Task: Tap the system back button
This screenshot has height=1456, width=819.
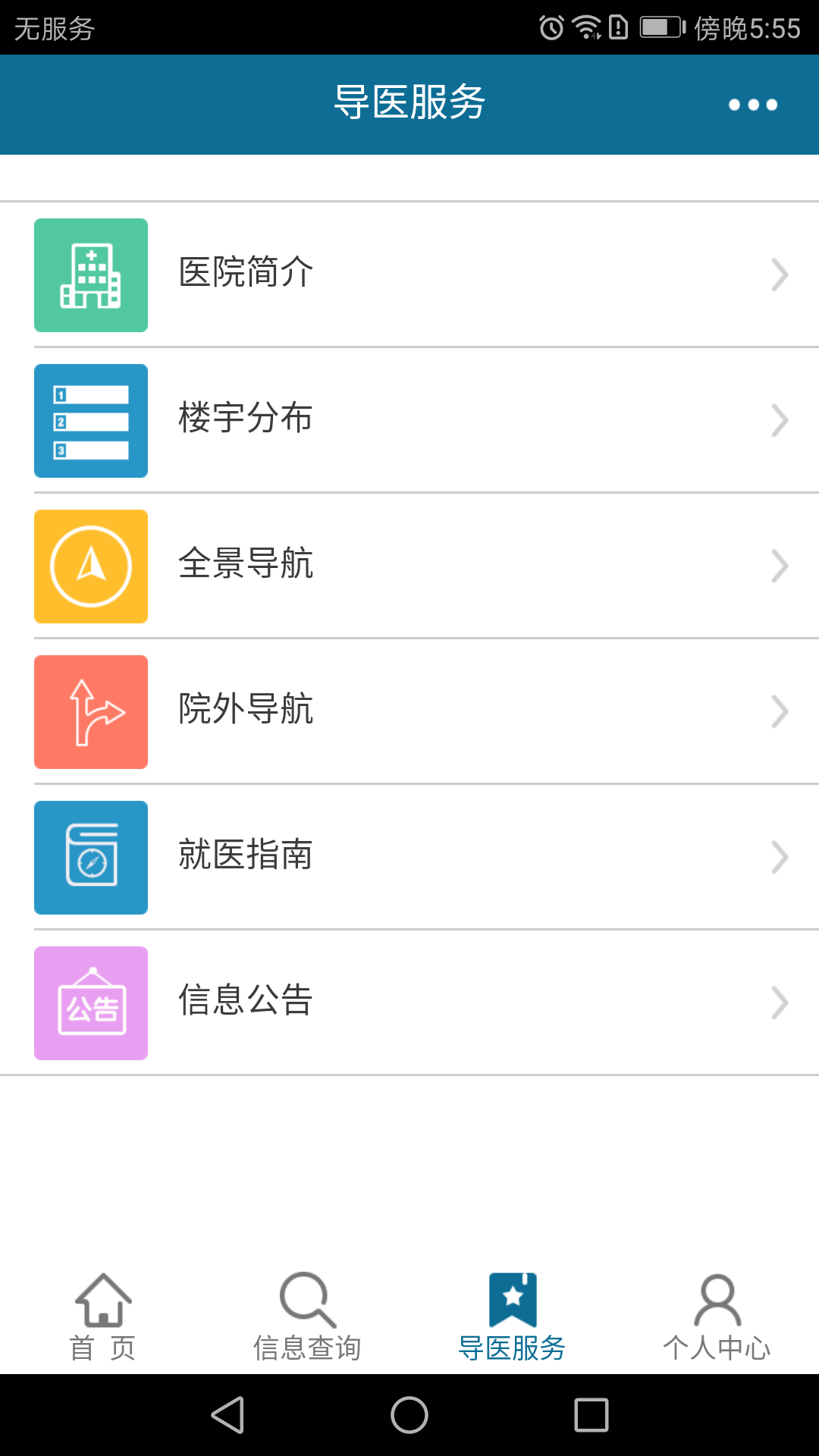Action: [227, 1415]
